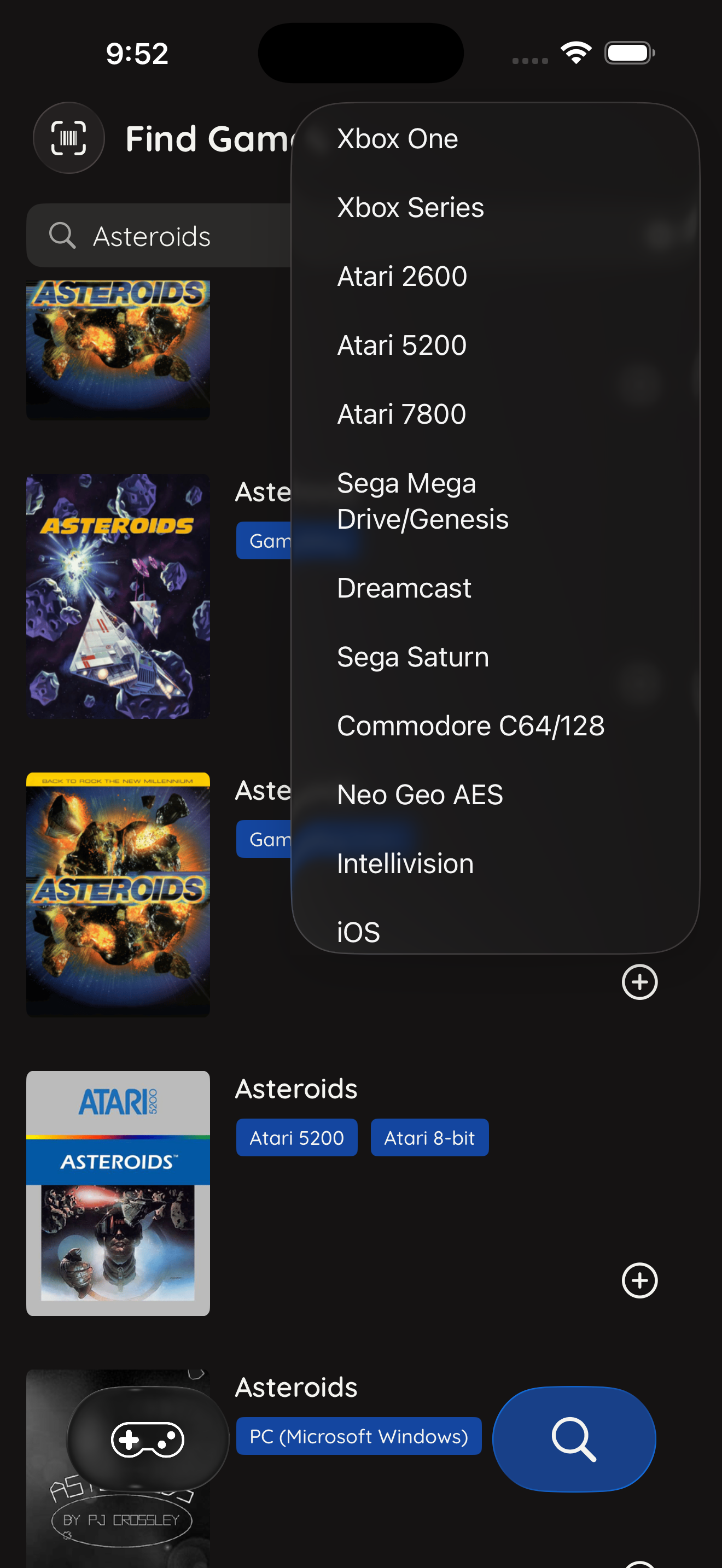Image resolution: width=722 pixels, height=1568 pixels.
Task: Tap the blue search button
Action: (x=574, y=1440)
